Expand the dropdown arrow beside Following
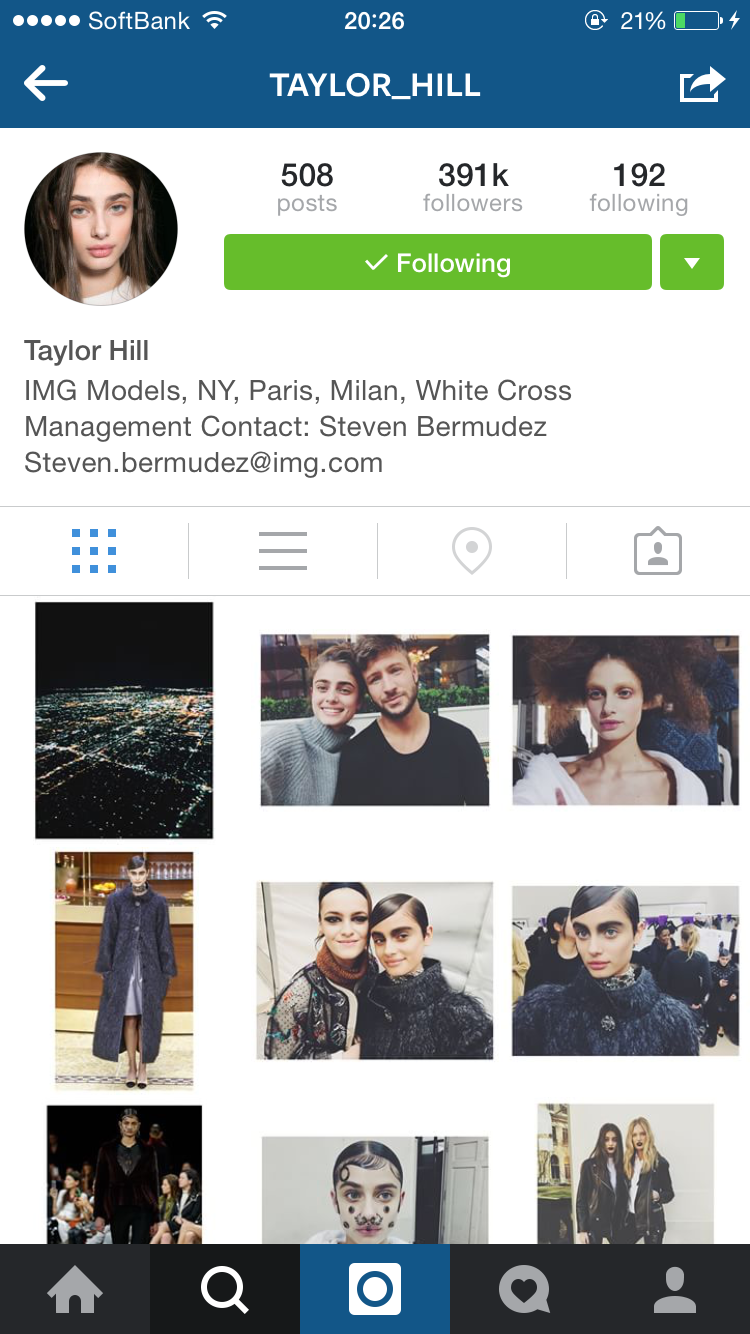This screenshot has width=750, height=1334. [691, 263]
